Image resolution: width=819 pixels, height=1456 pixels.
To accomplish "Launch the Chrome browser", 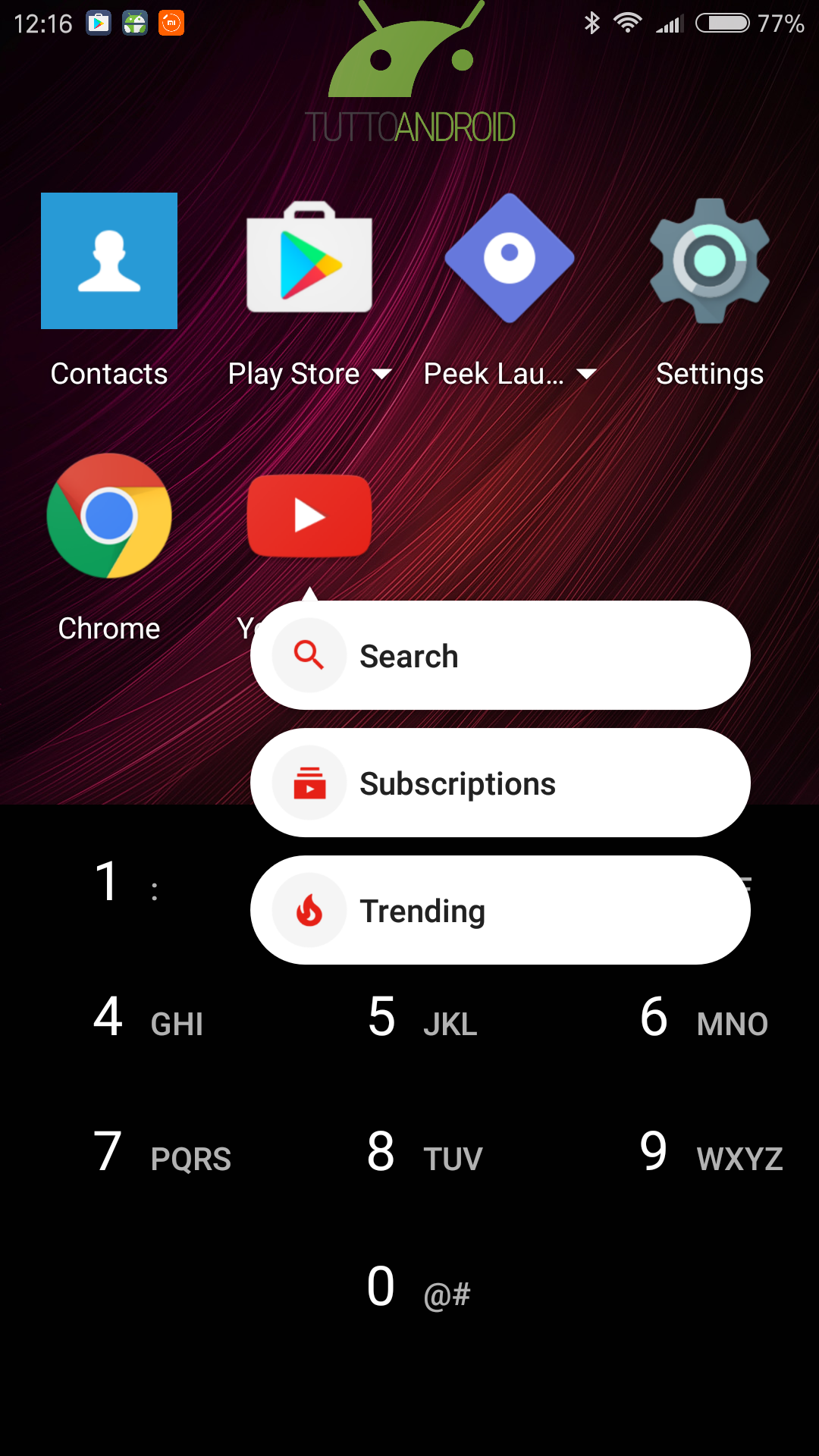I will click(109, 516).
